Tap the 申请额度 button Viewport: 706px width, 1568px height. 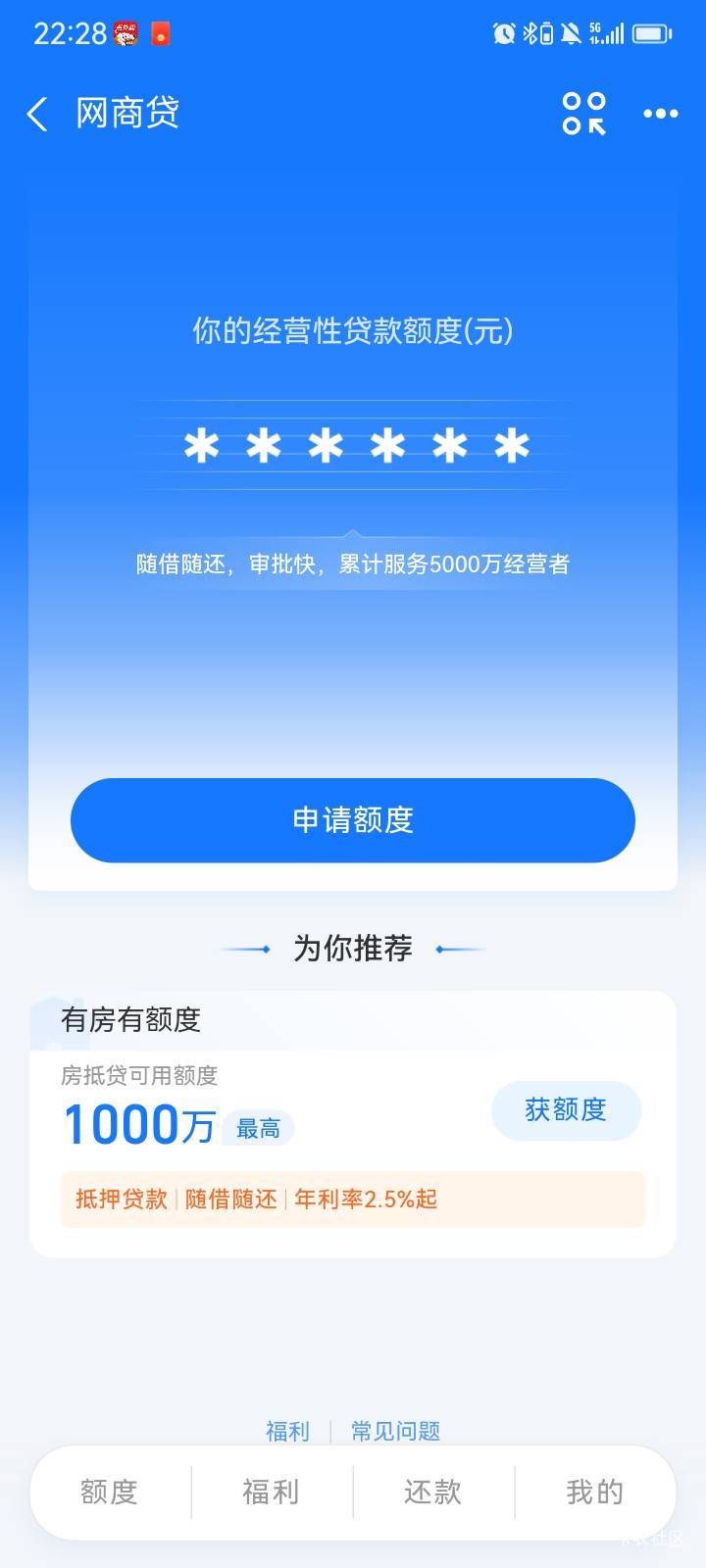tap(353, 820)
